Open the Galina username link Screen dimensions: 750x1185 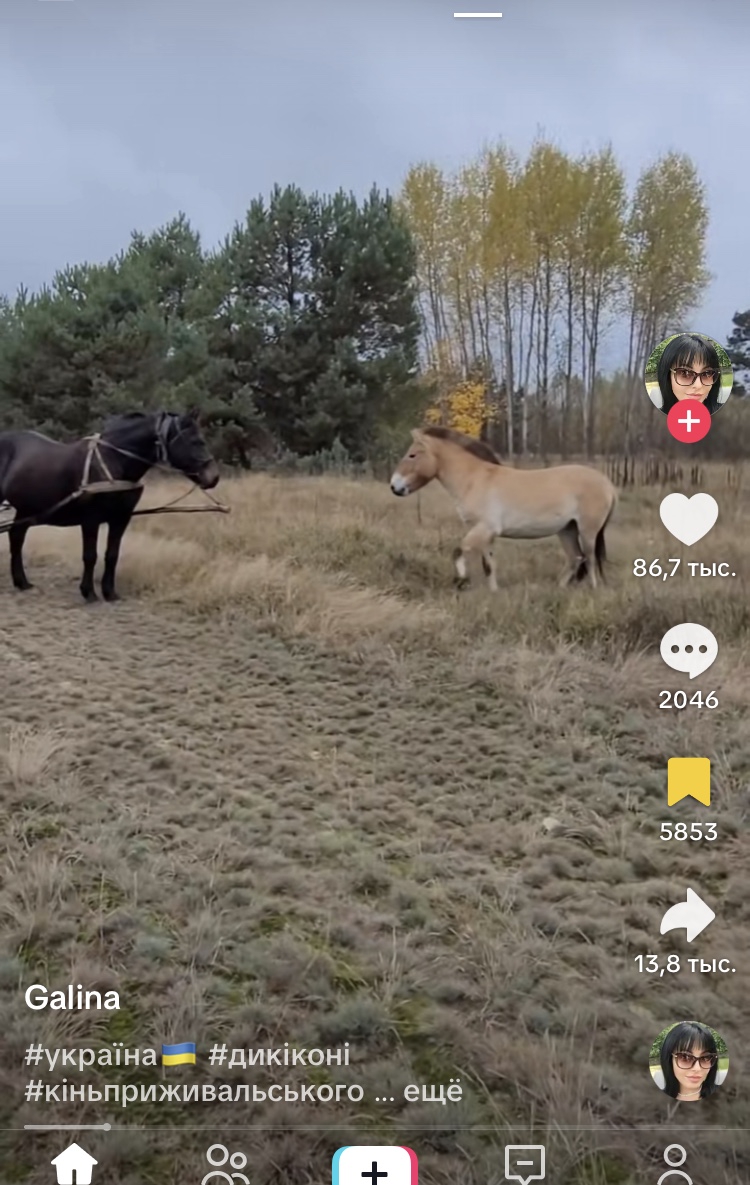[x=72, y=997]
